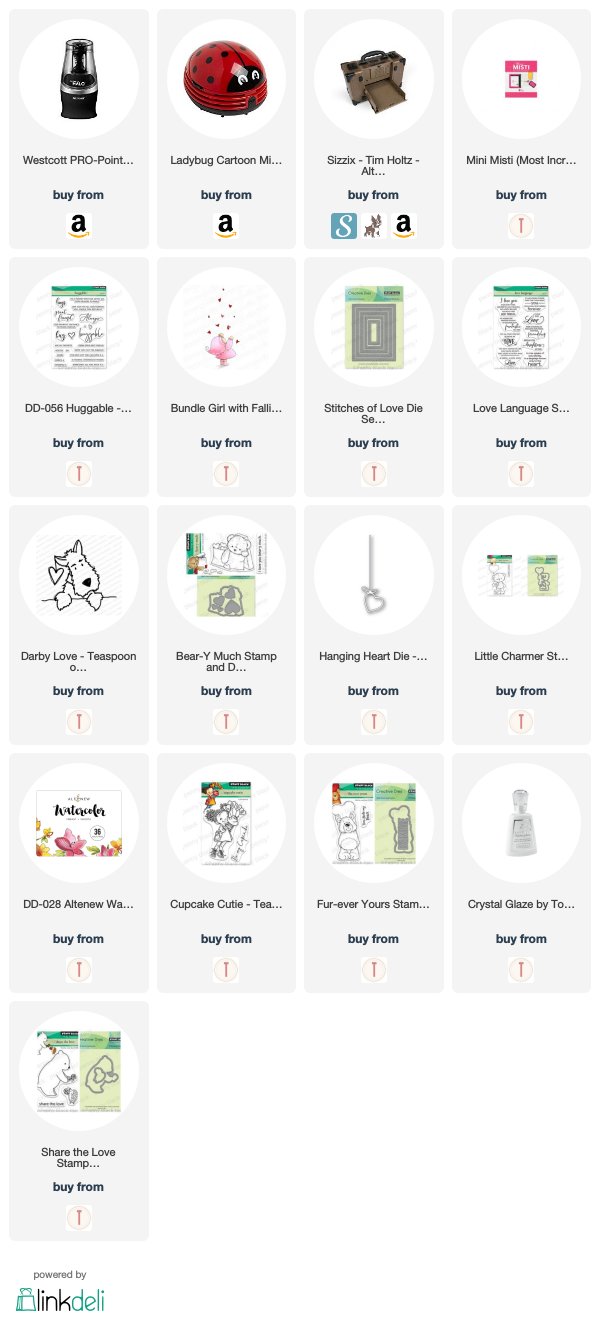Screen dimensions: 600x1321
Task: Tap Scrapbook.com S icon under Sizzix Tim Holtz
Action: click(344, 226)
